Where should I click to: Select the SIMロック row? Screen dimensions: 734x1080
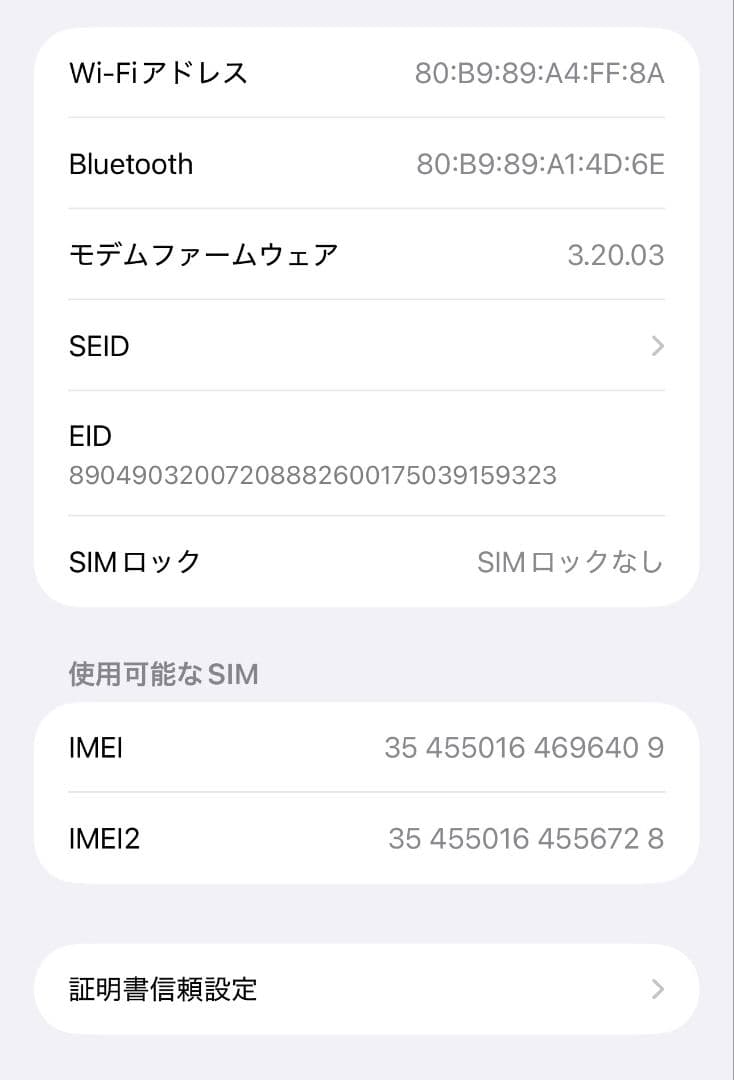367,562
